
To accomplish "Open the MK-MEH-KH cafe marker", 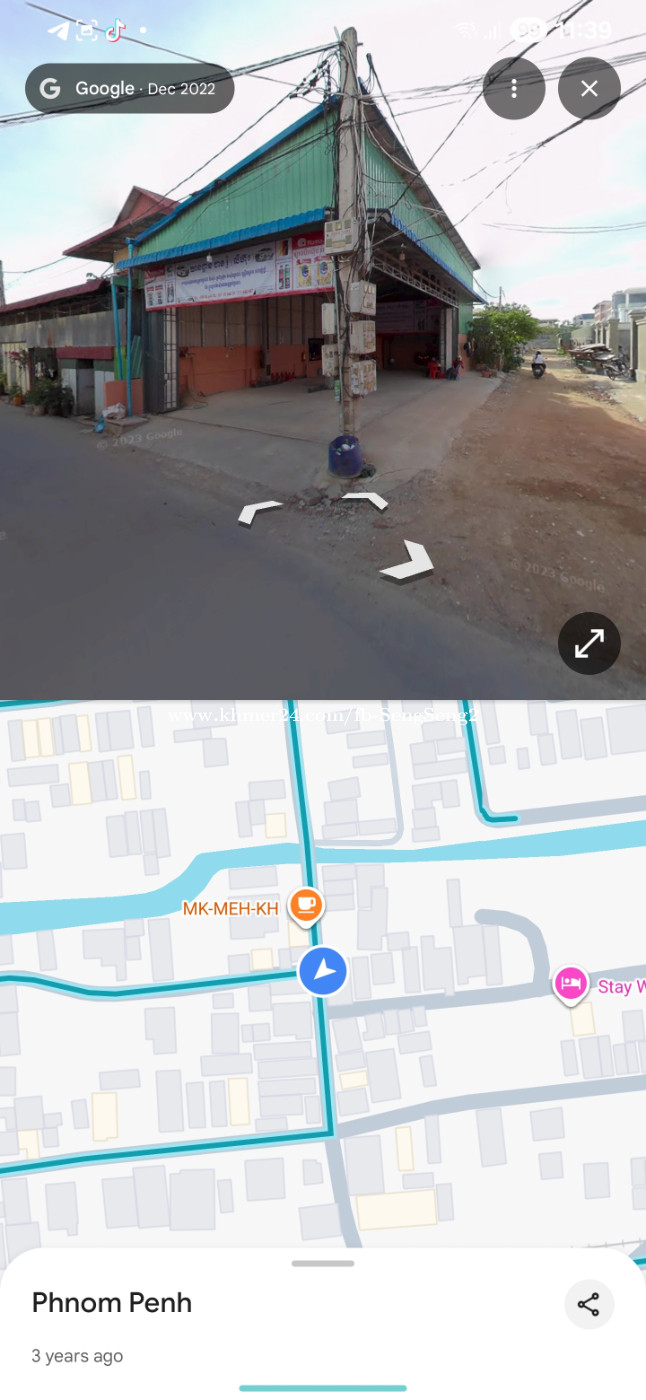I will [x=305, y=906].
